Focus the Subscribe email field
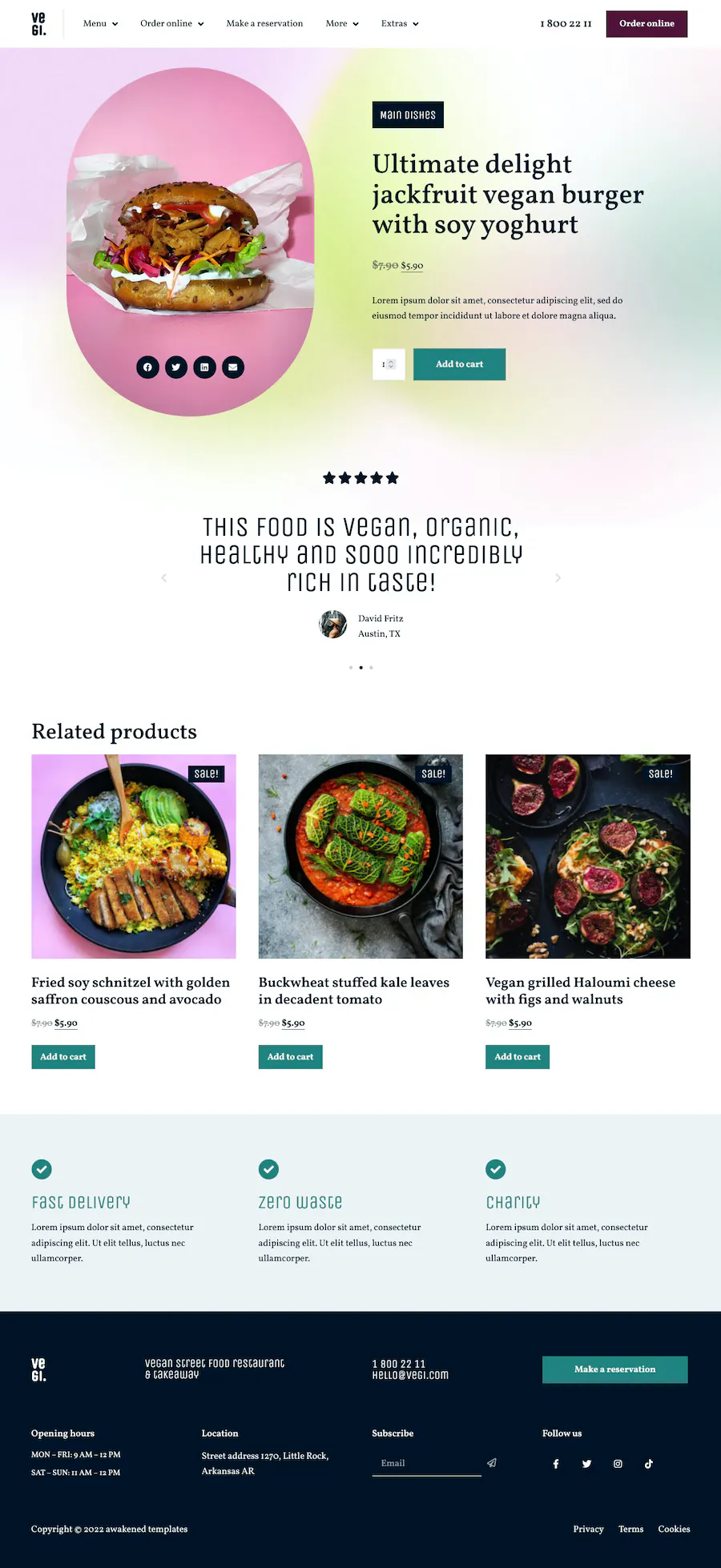 [x=425, y=1463]
